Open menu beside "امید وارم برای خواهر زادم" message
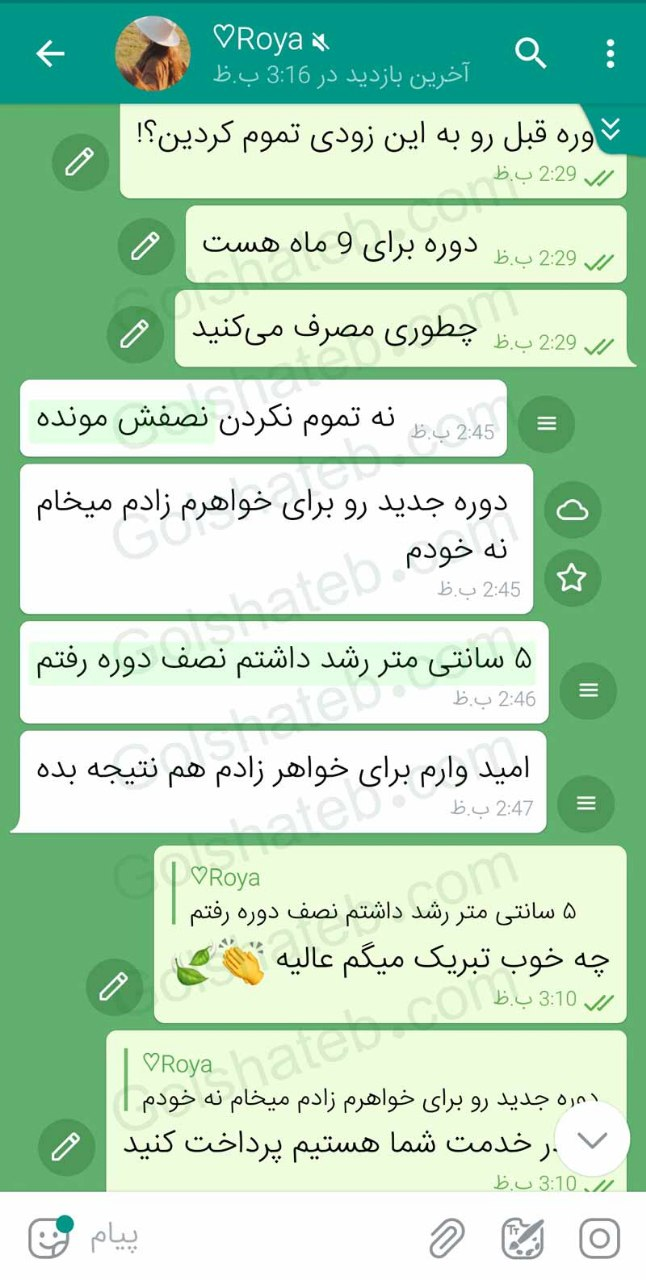 tap(586, 804)
